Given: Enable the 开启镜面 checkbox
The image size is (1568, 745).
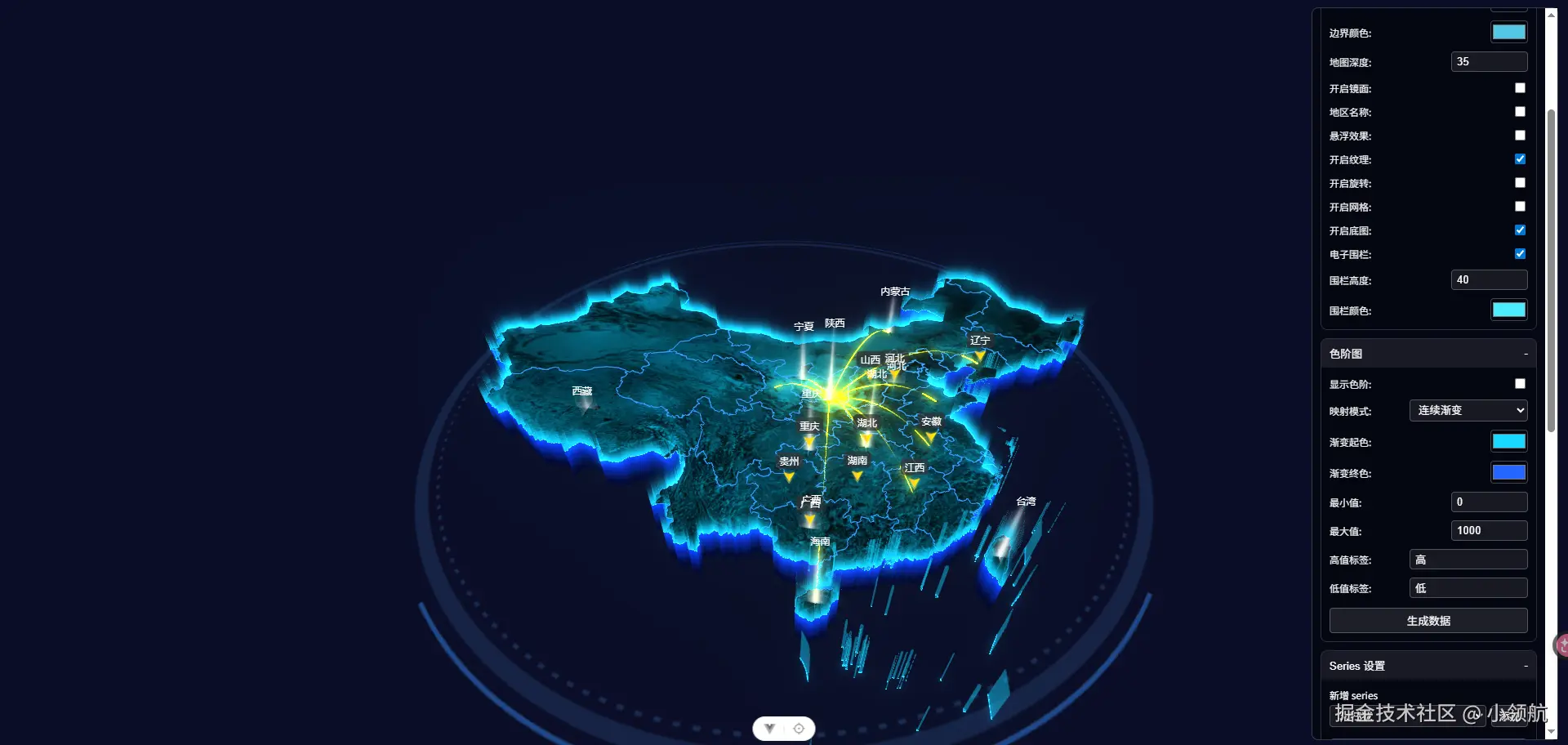Looking at the screenshot, I should pyautogui.click(x=1520, y=88).
